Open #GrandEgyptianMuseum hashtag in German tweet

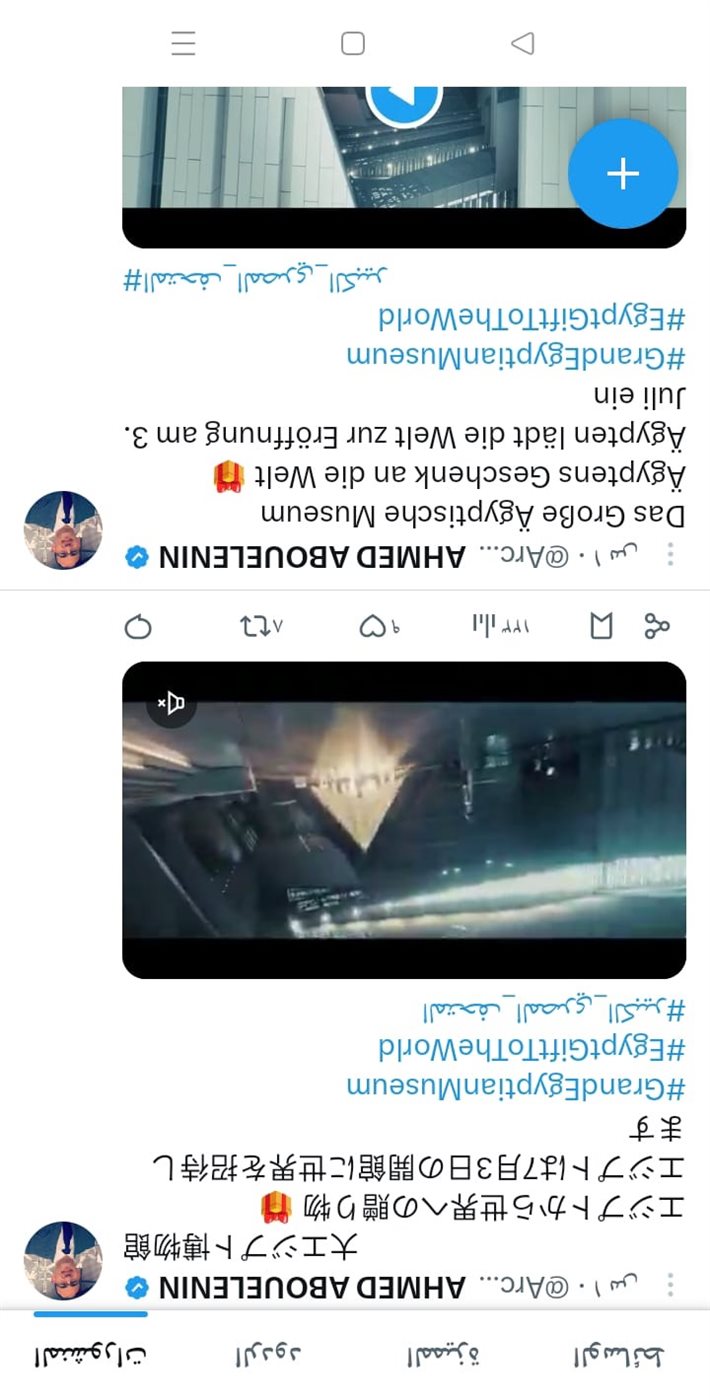pos(515,356)
